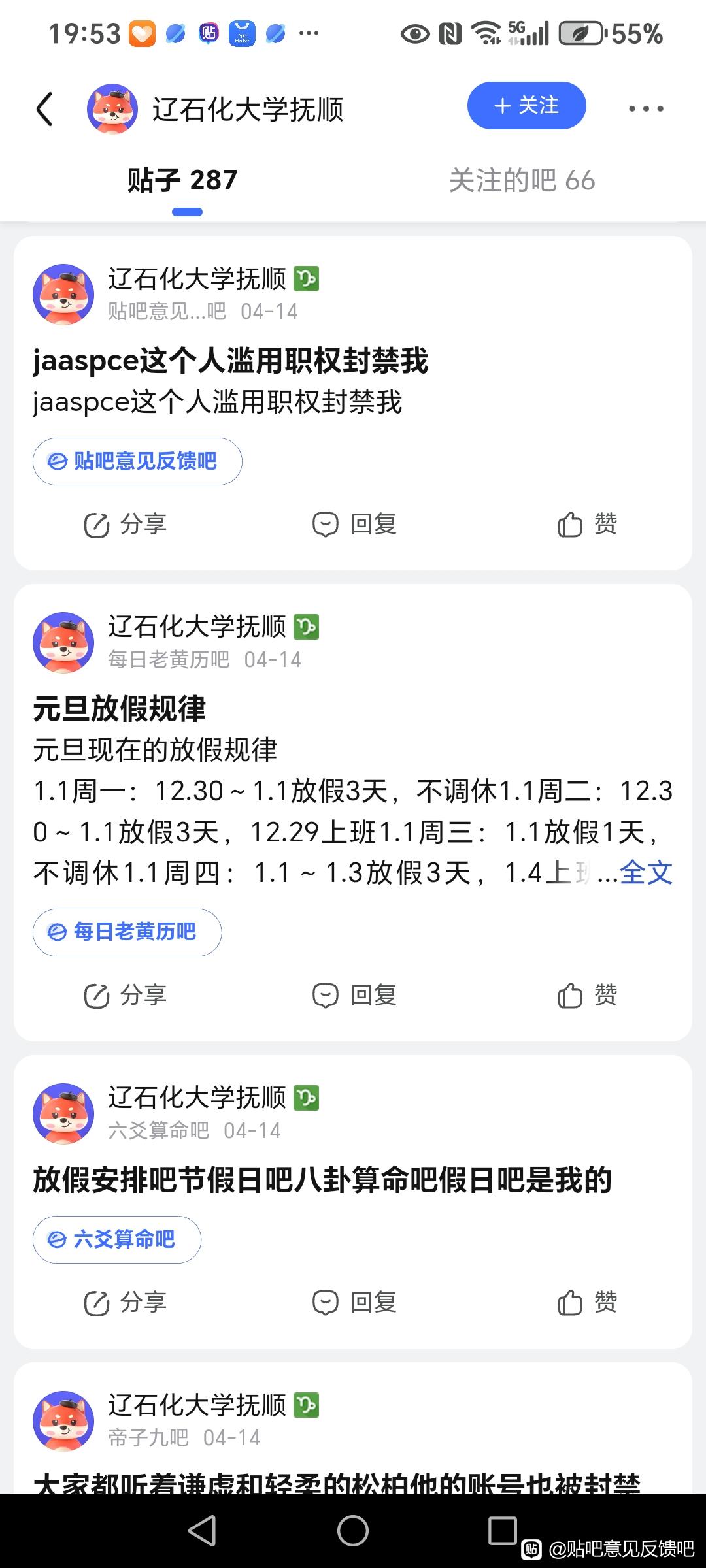Reply to the 放假安排吧节假日吧 post
This screenshot has height=1568, width=706.
coord(354,1303)
